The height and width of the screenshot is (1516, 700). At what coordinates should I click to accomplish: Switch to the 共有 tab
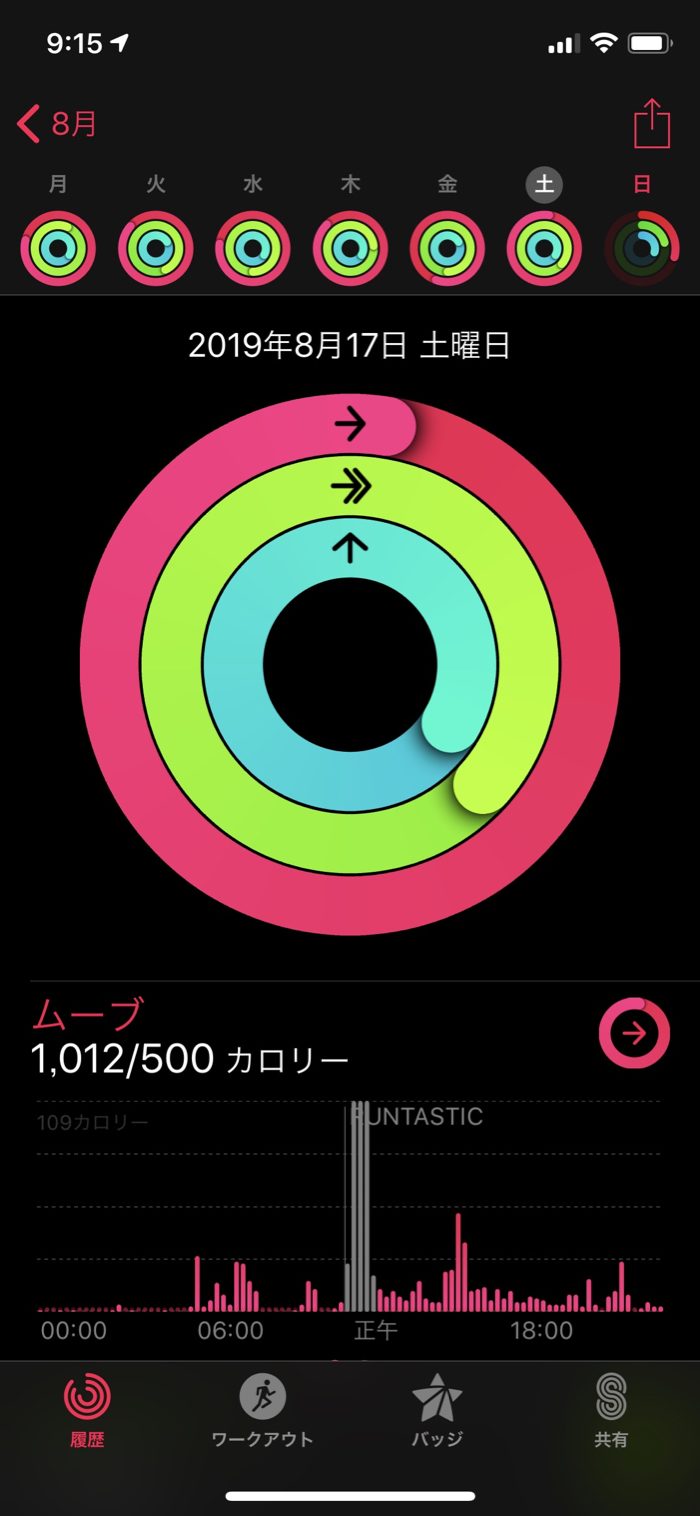pos(611,1410)
